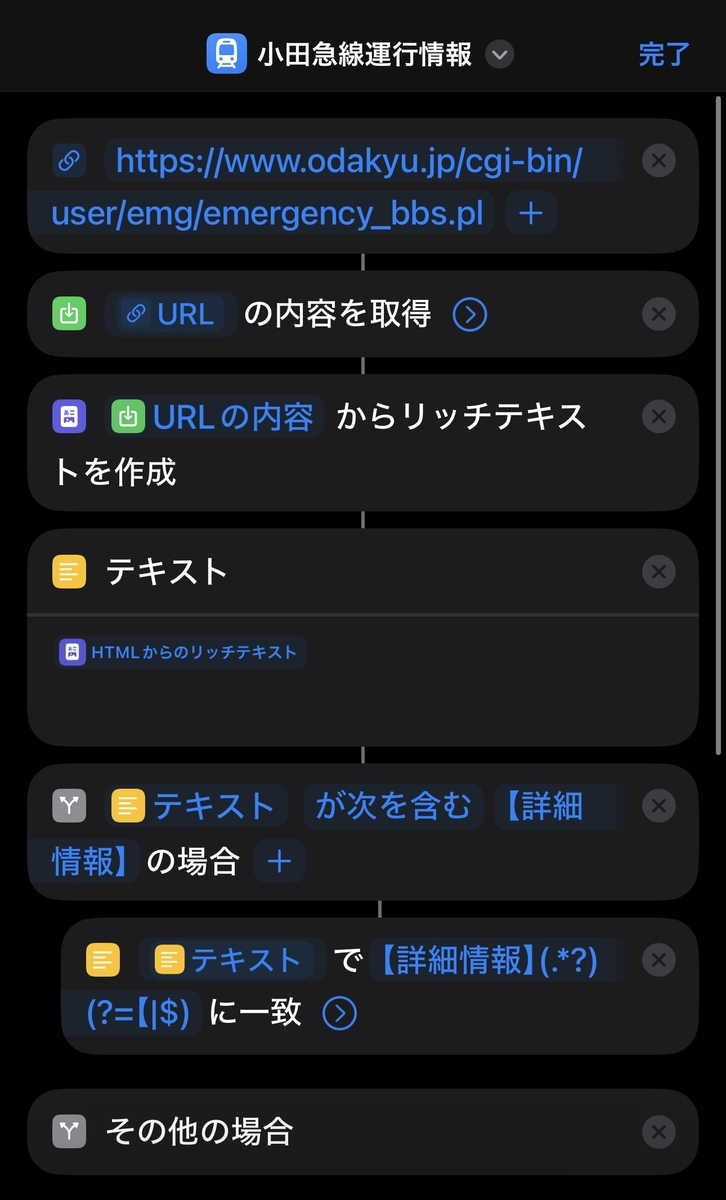Tap the HTMLからのリッチテキスト variable
The image size is (726, 1200).
point(180,652)
